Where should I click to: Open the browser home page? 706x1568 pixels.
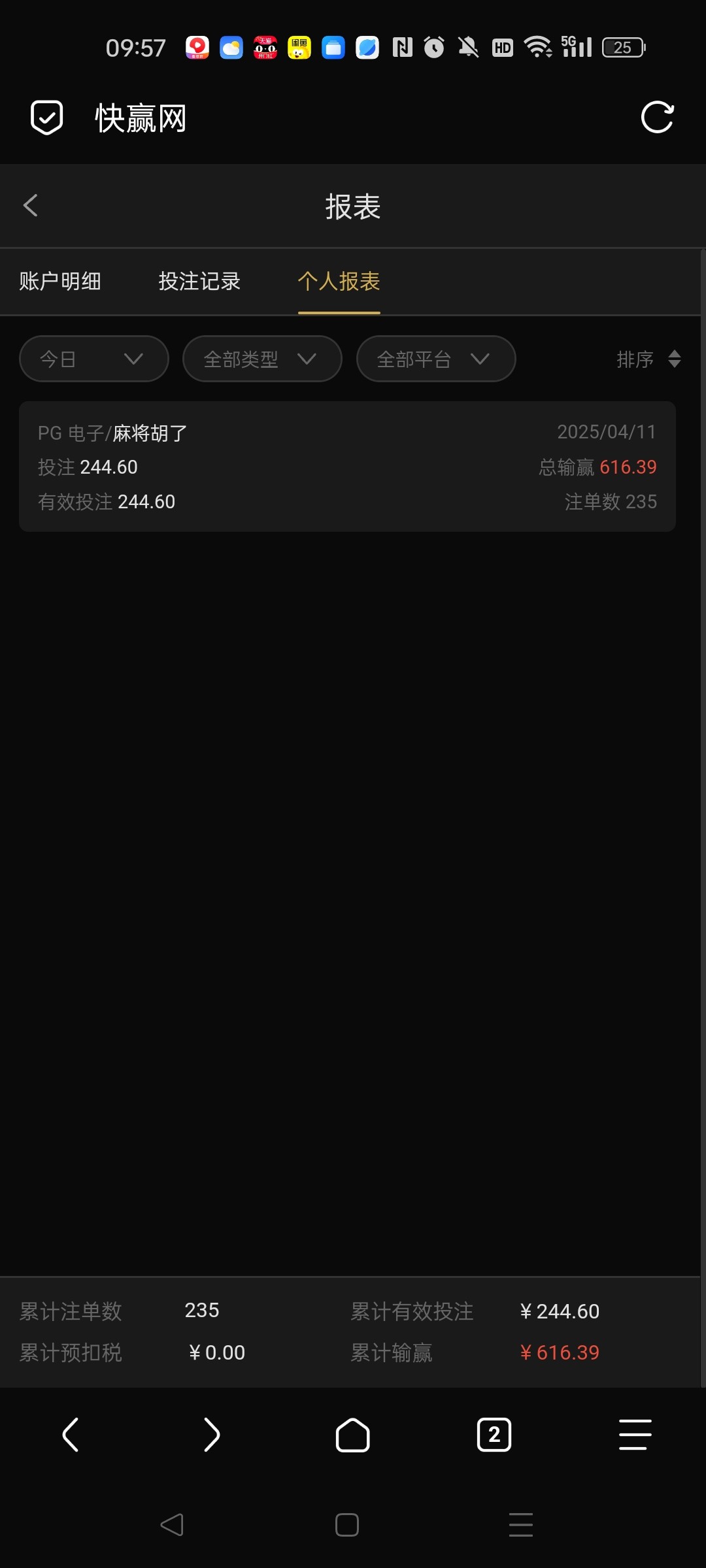pos(353,1435)
